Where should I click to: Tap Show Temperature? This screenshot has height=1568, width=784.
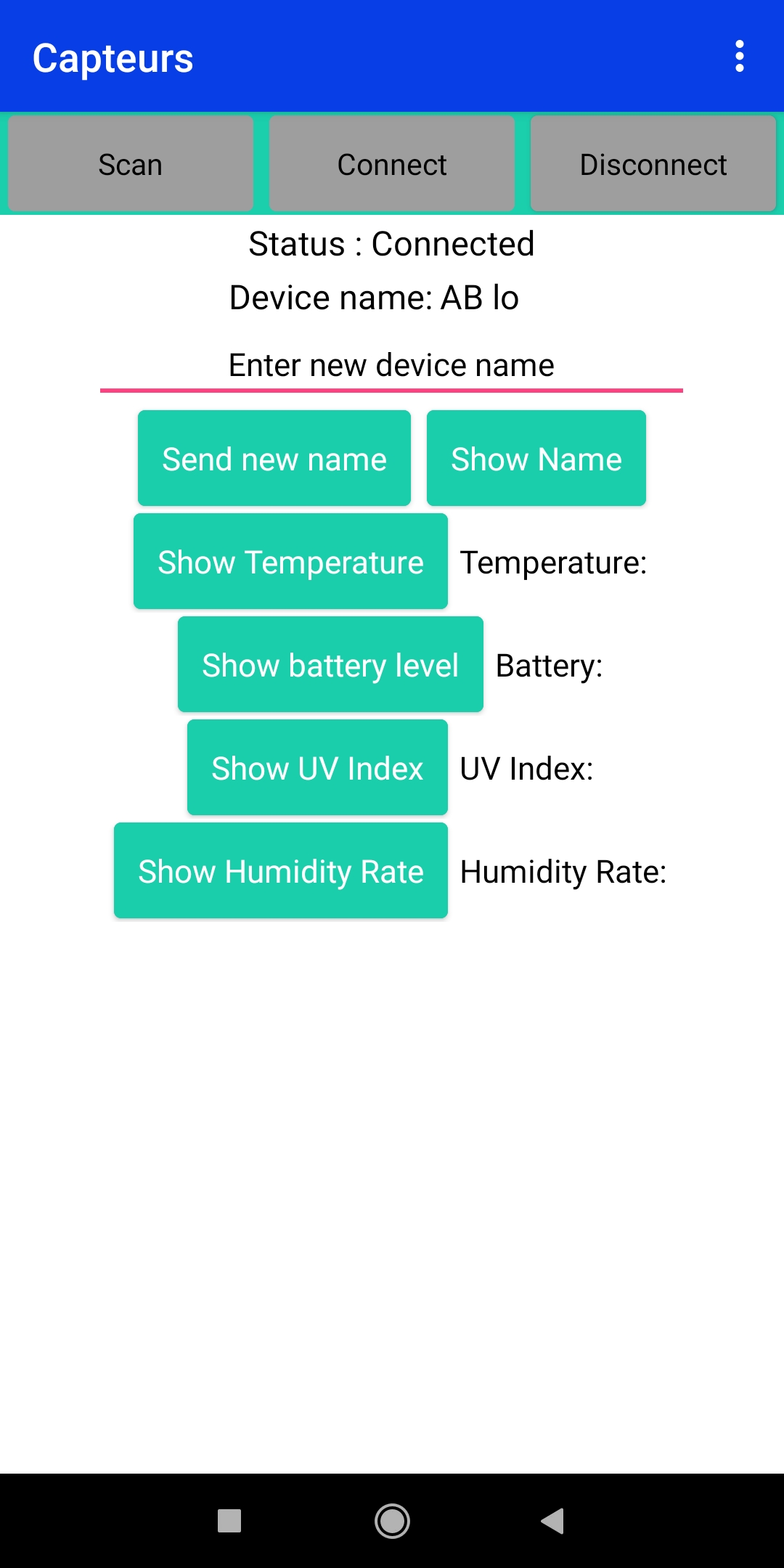coord(290,562)
